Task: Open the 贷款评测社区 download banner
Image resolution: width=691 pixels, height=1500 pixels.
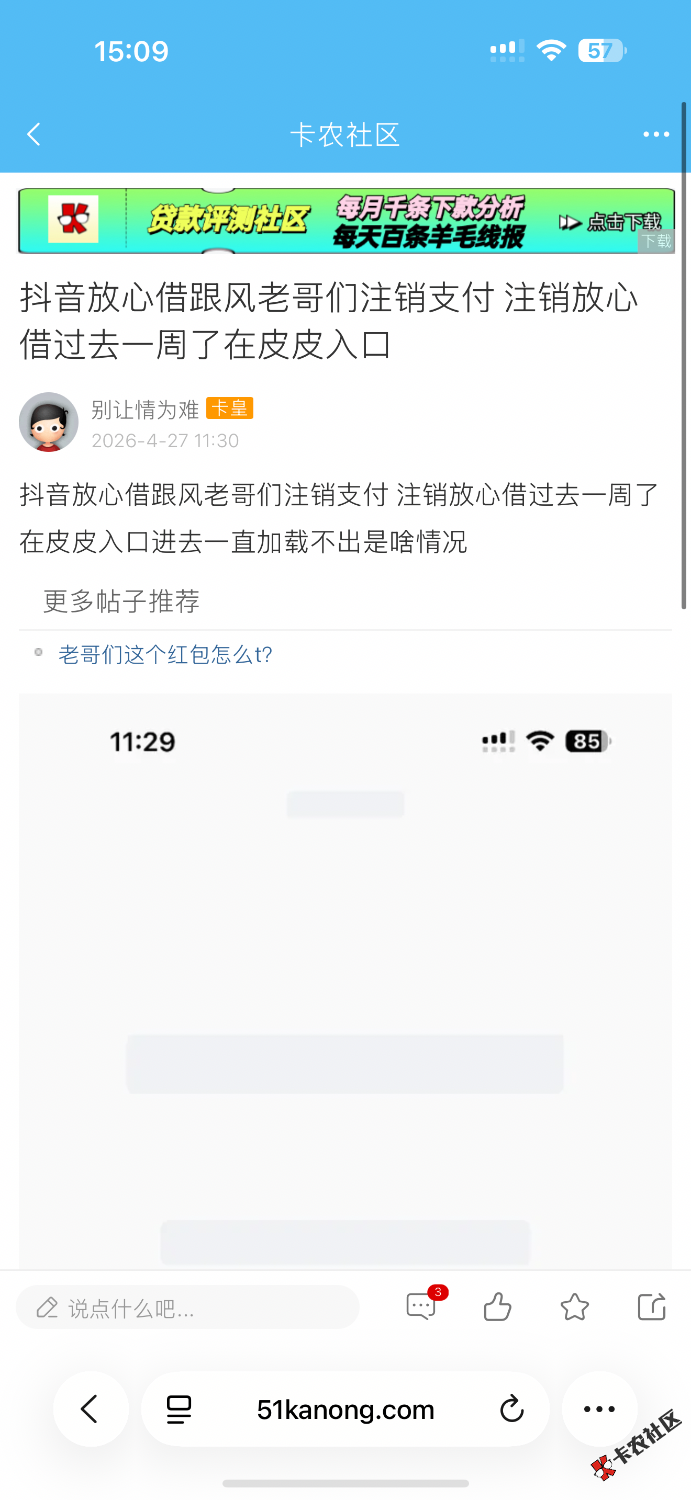Action: click(x=346, y=221)
